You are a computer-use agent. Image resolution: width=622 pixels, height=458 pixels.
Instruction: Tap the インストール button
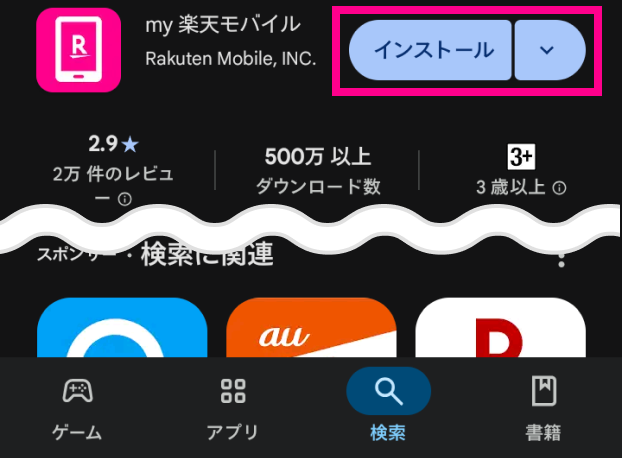pyautogui.click(x=430, y=50)
